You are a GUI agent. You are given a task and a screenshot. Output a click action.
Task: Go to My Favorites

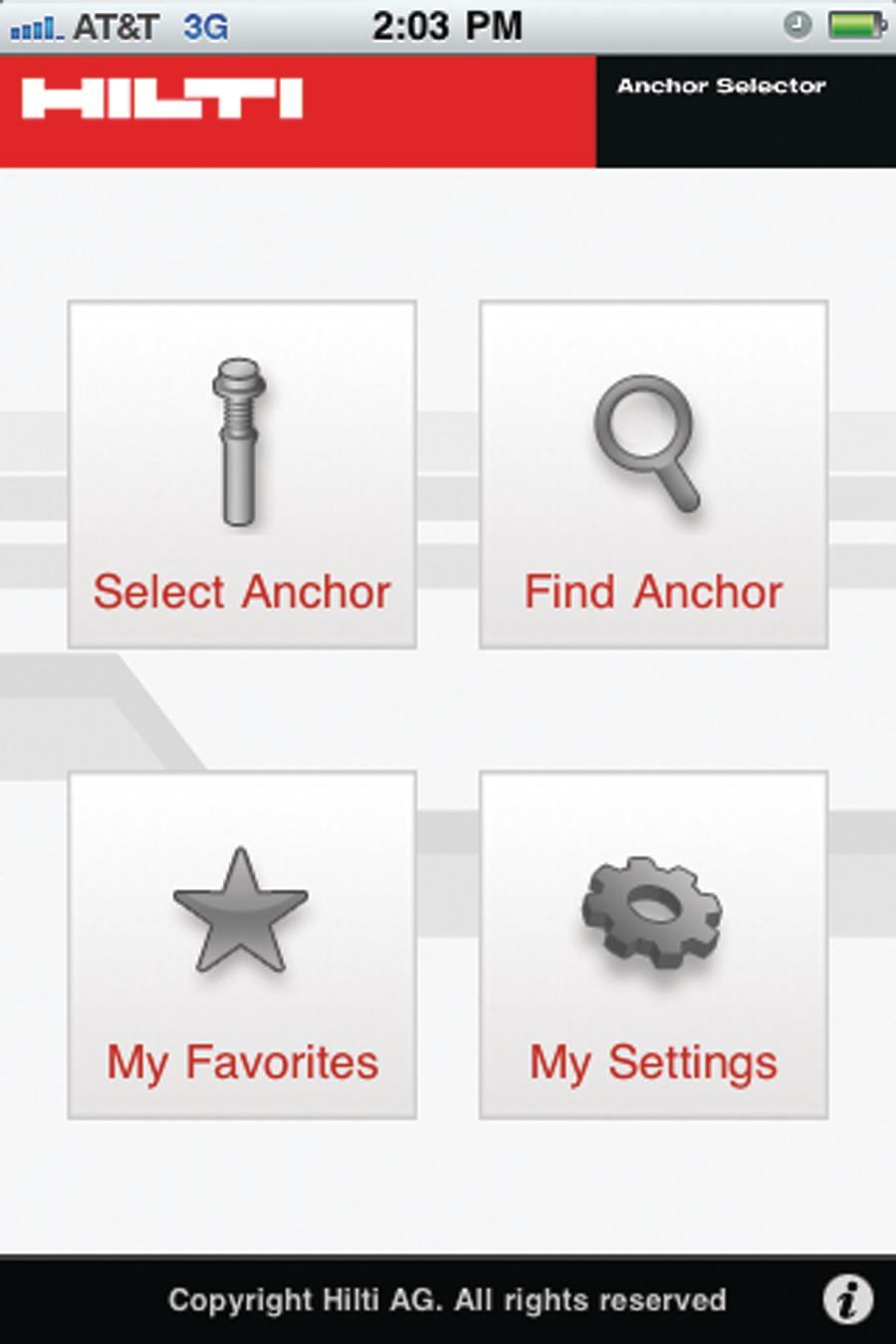242,945
